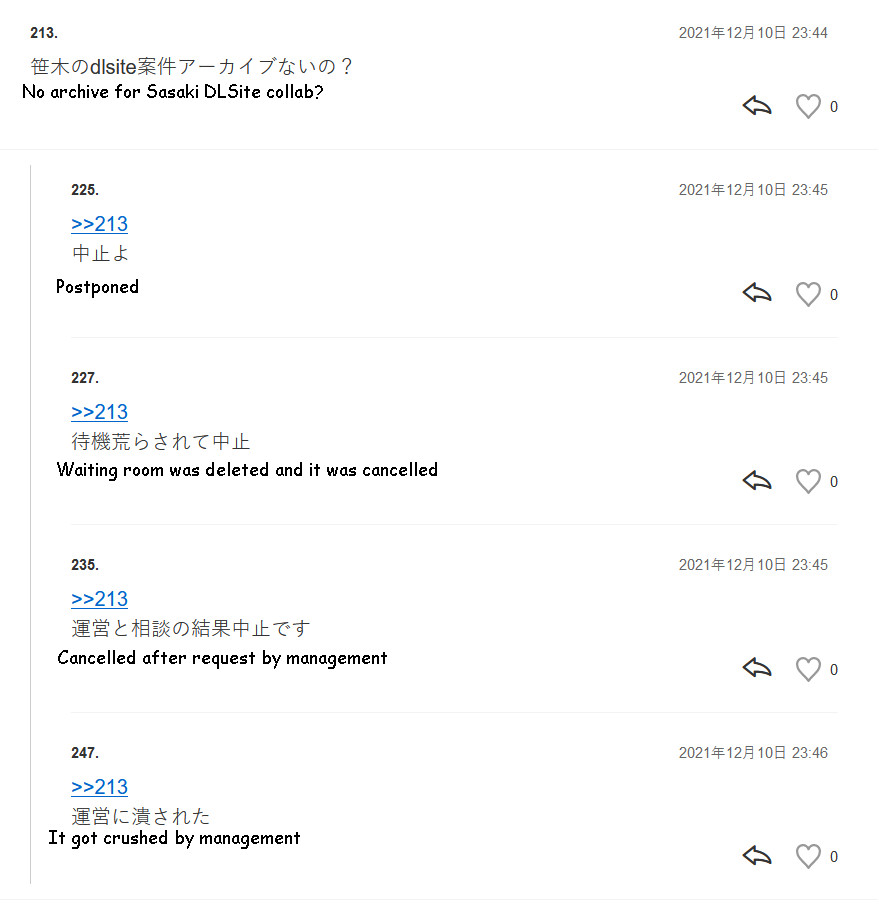Like comment 225

pos(808,294)
